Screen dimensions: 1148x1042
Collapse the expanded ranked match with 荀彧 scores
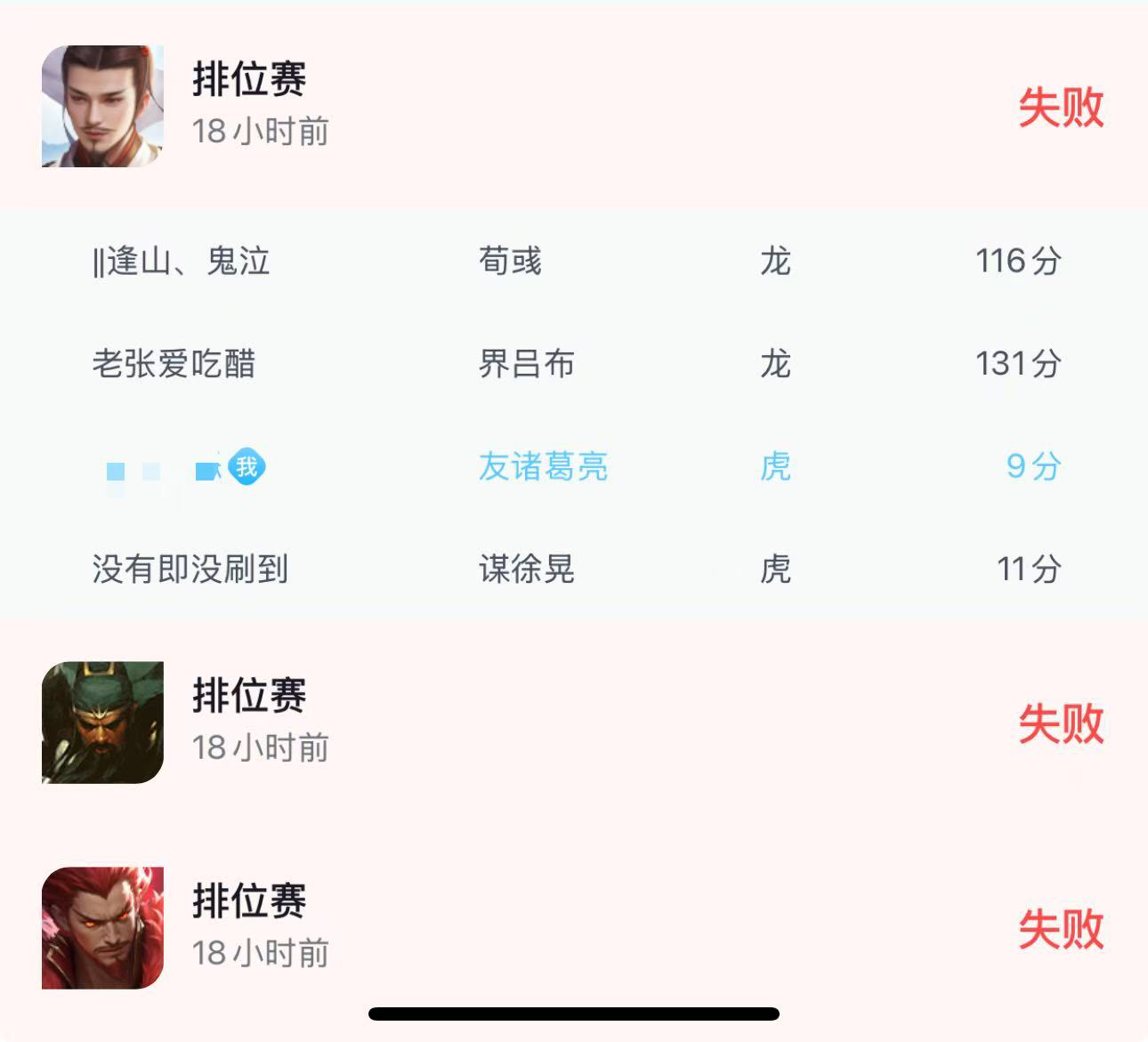573,106
